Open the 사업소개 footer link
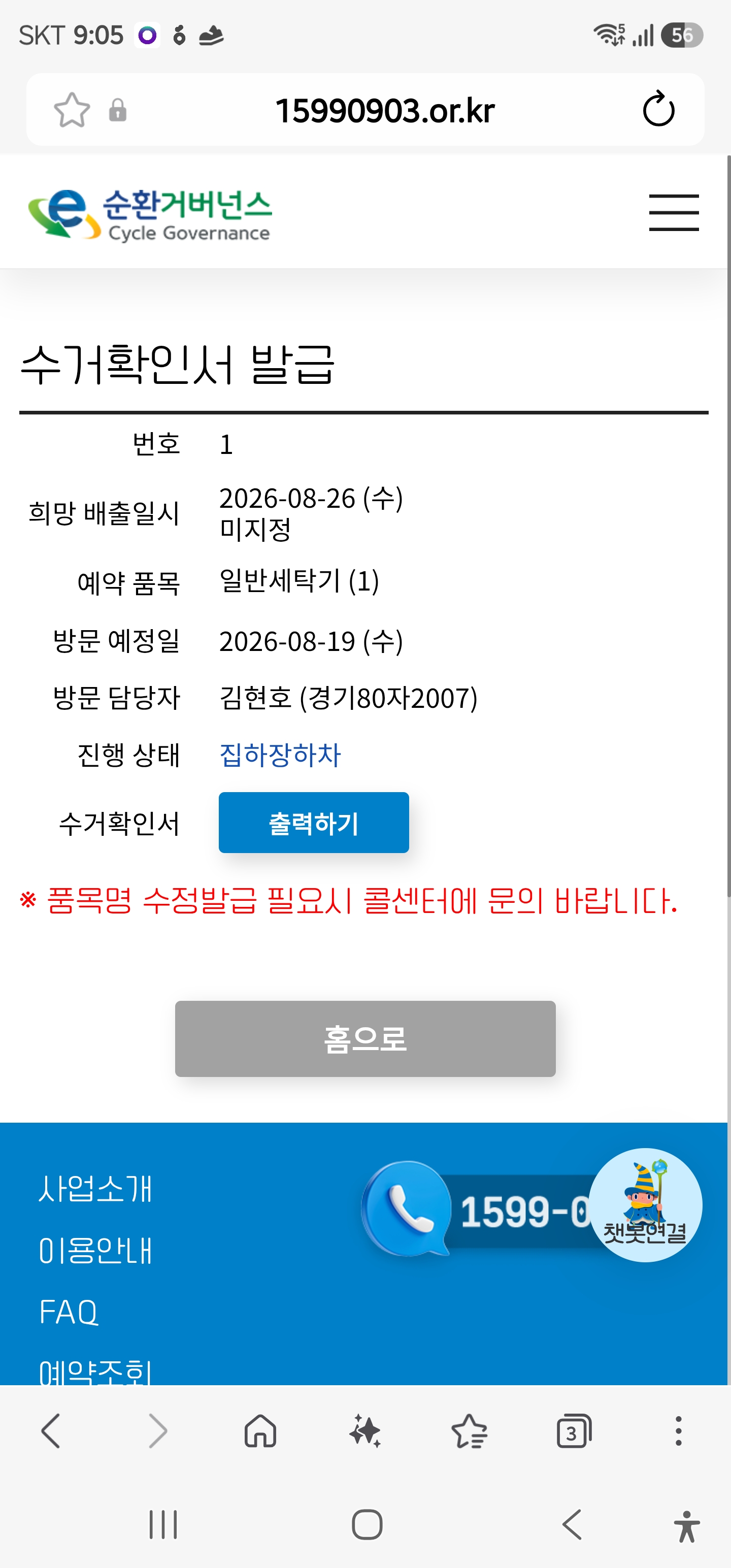The width and height of the screenshot is (731, 1568). (95, 1189)
